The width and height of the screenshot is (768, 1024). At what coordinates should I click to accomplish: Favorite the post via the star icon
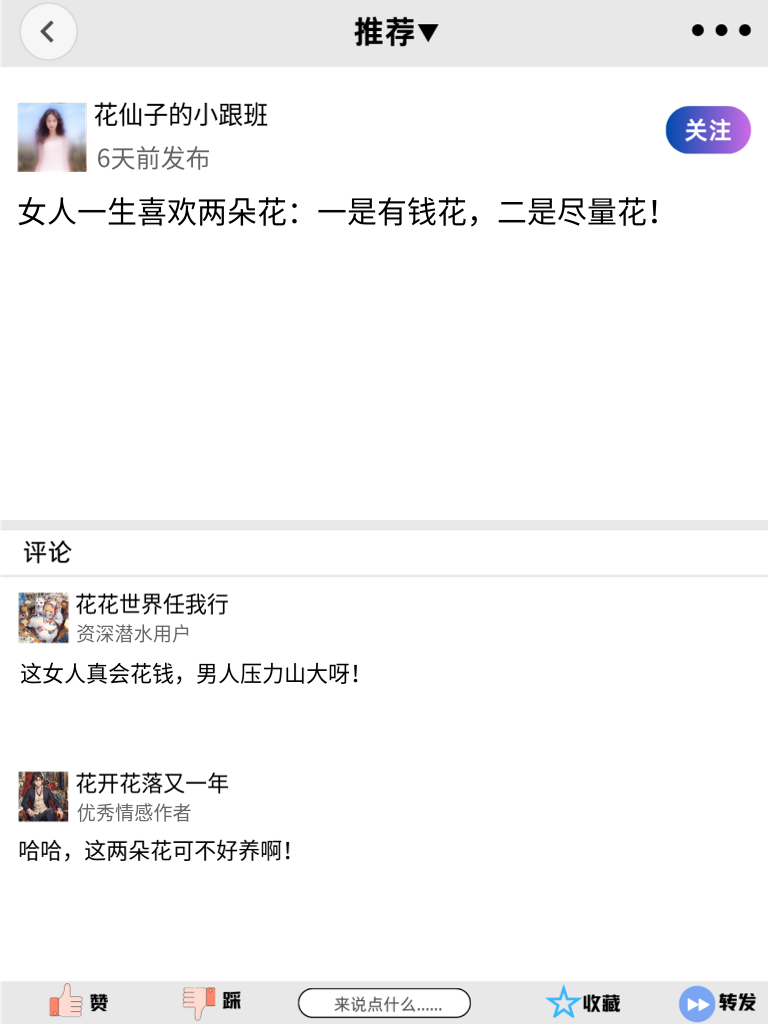(563, 1001)
